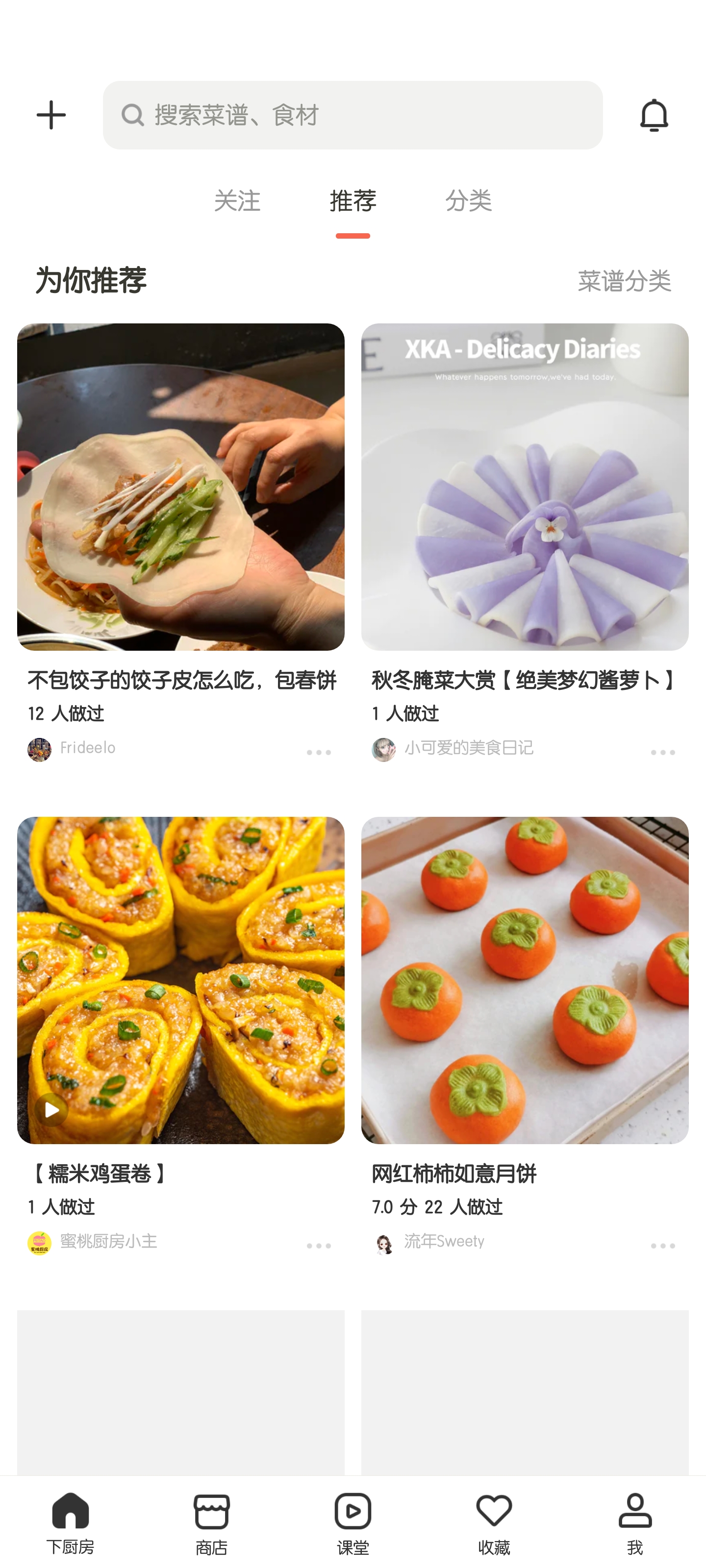This screenshot has width=706, height=1568.
Task: Tap the 下厨房 home icon
Action: tap(70, 1510)
